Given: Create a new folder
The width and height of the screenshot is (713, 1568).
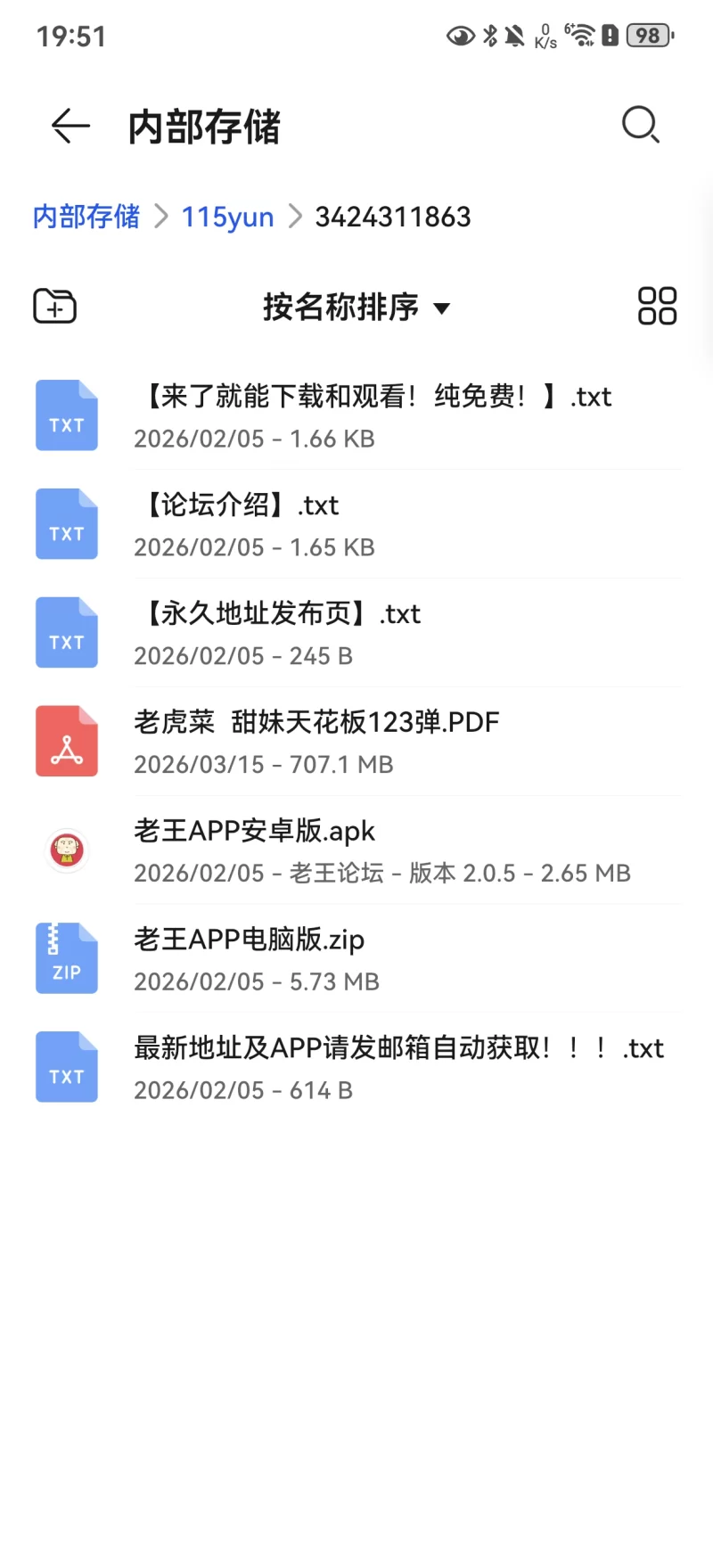Looking at the screenshot, I should [x=54, y=306].
